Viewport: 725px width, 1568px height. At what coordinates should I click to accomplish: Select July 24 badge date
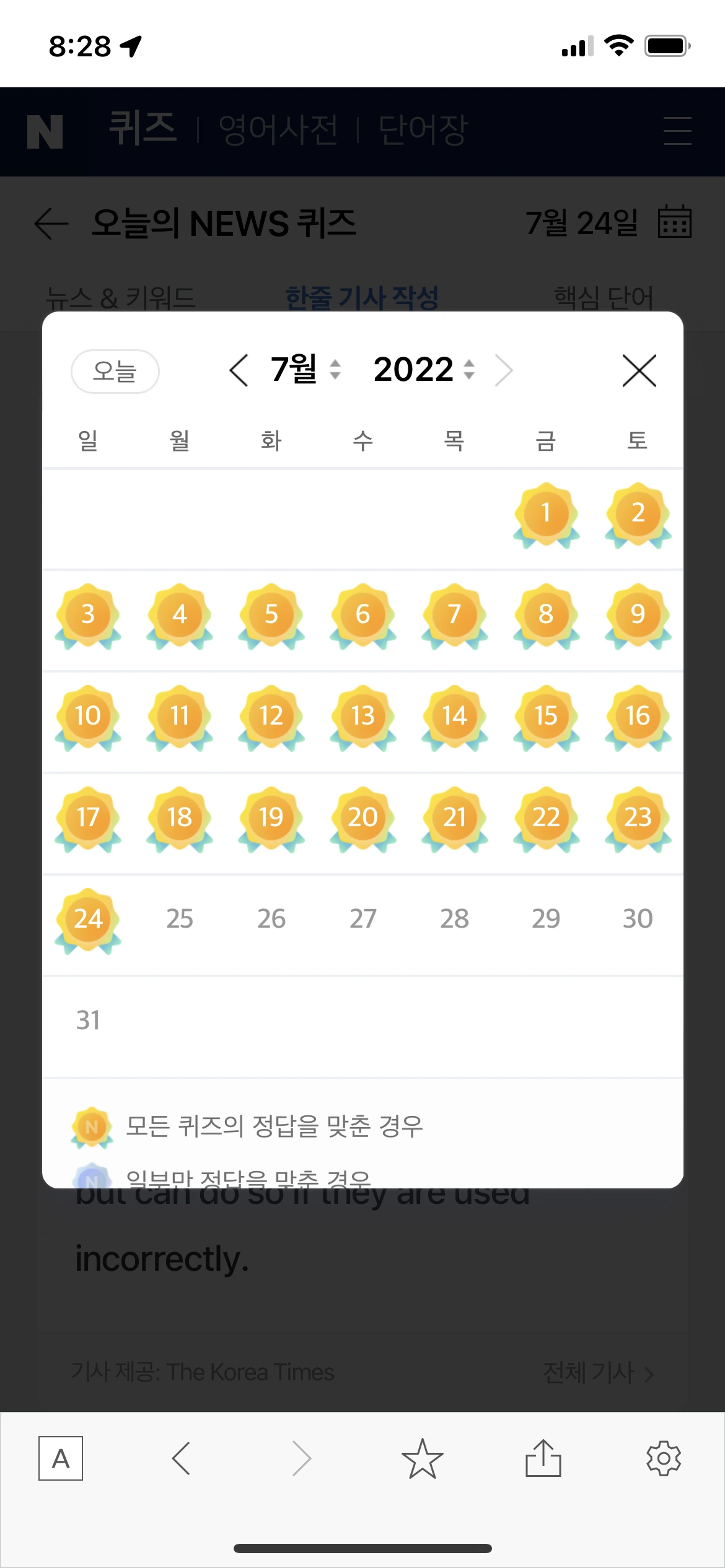88,919
